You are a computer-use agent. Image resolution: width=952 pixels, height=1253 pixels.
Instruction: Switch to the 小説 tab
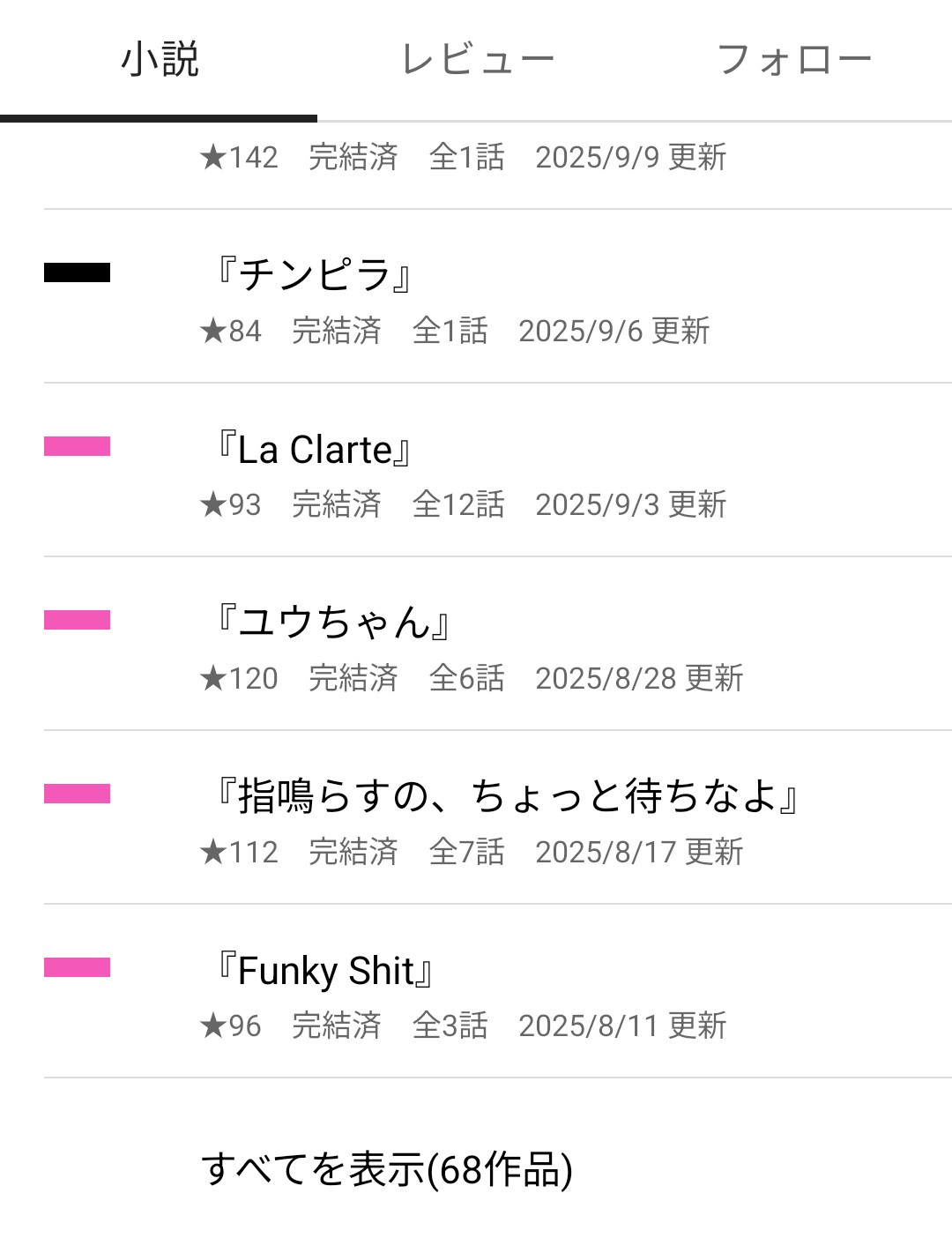(x=160, y=60)
